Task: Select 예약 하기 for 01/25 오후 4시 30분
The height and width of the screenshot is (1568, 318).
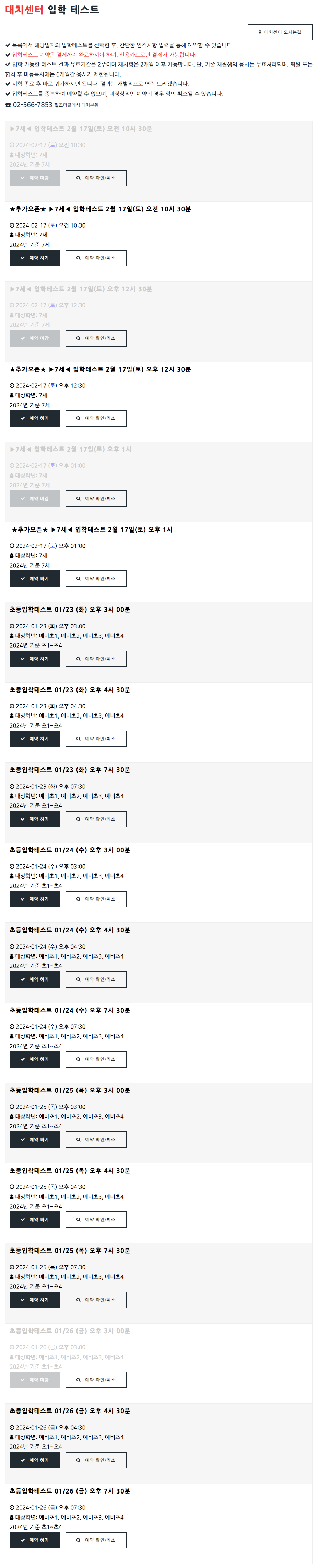Action: coord(35,1219)
